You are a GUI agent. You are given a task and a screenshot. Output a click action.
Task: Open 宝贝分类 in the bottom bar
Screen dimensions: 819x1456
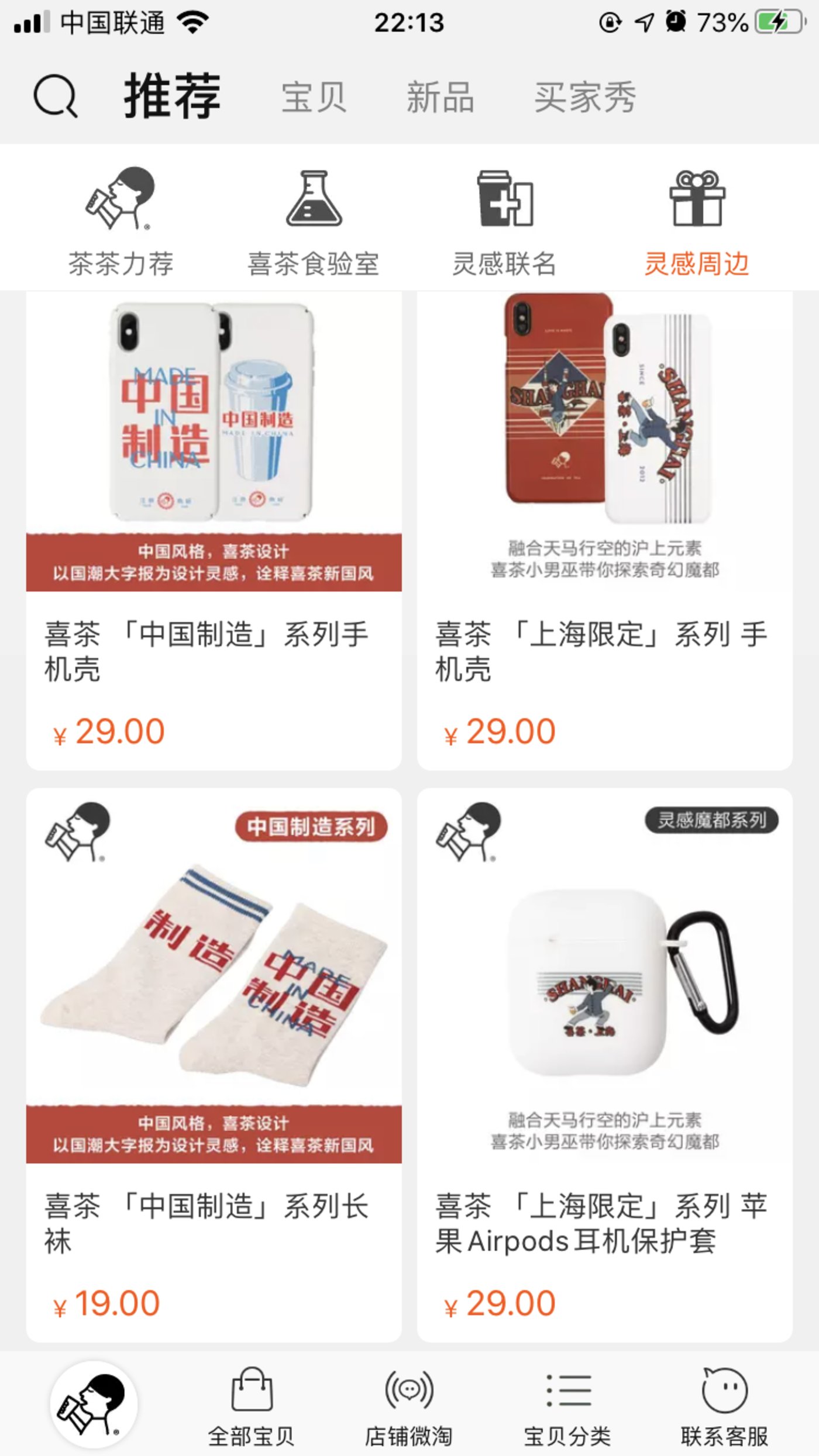[567, 1403]
